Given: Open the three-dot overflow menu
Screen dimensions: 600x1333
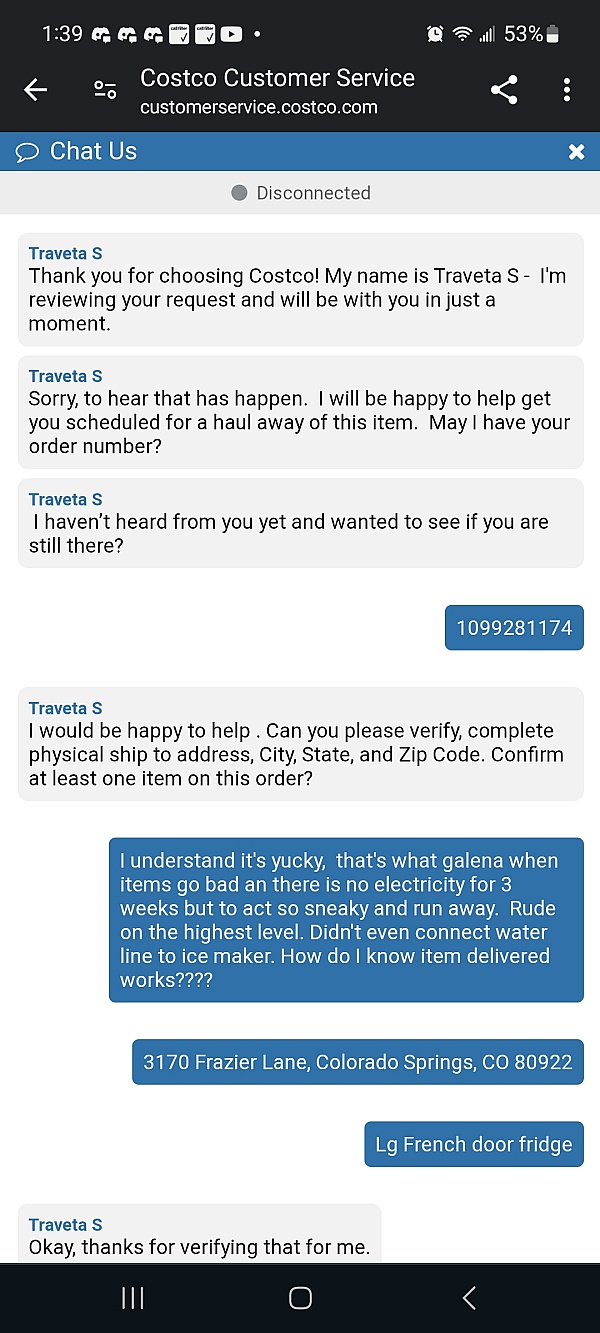Looking at the screenshot, I should (x=567, y=90).
